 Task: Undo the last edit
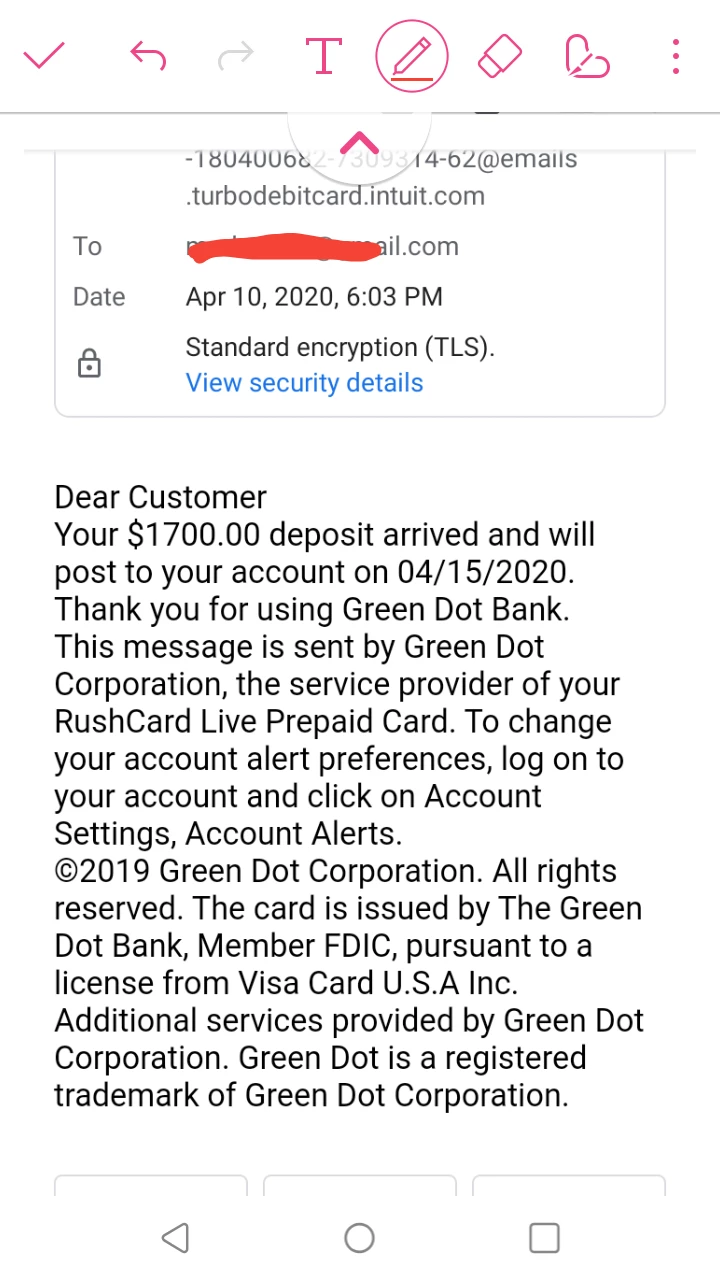148,56
